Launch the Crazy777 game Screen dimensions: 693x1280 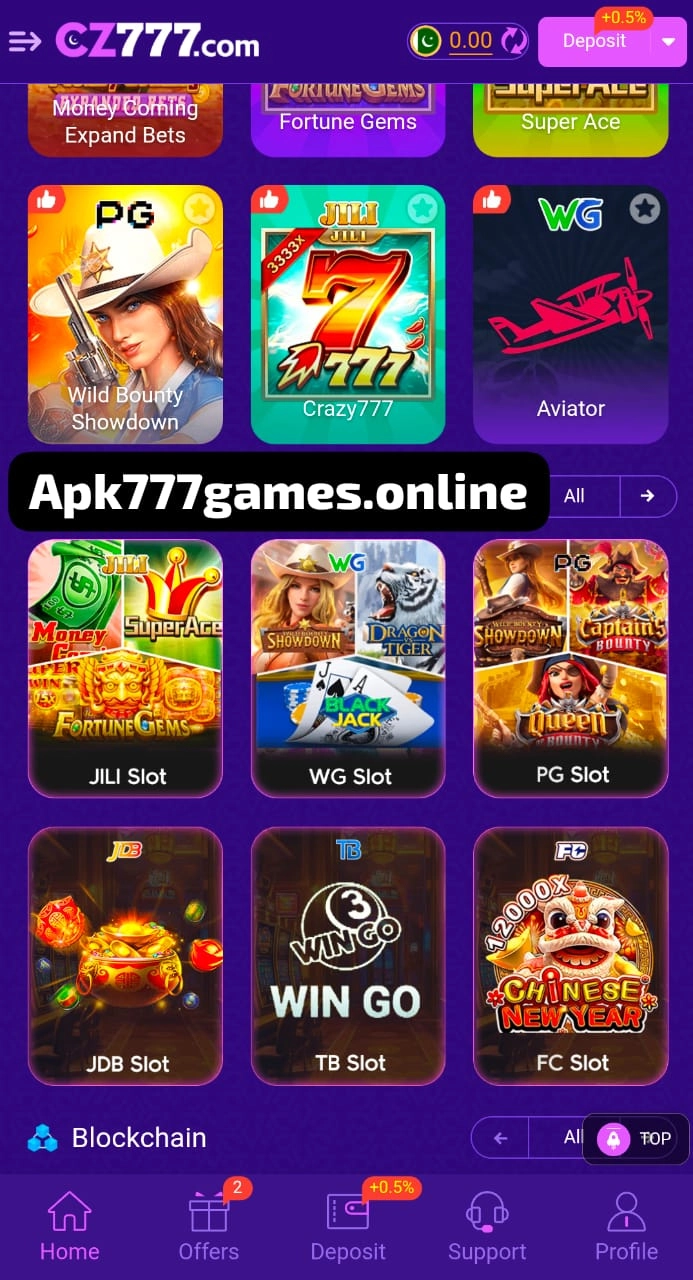click(347, 313)
